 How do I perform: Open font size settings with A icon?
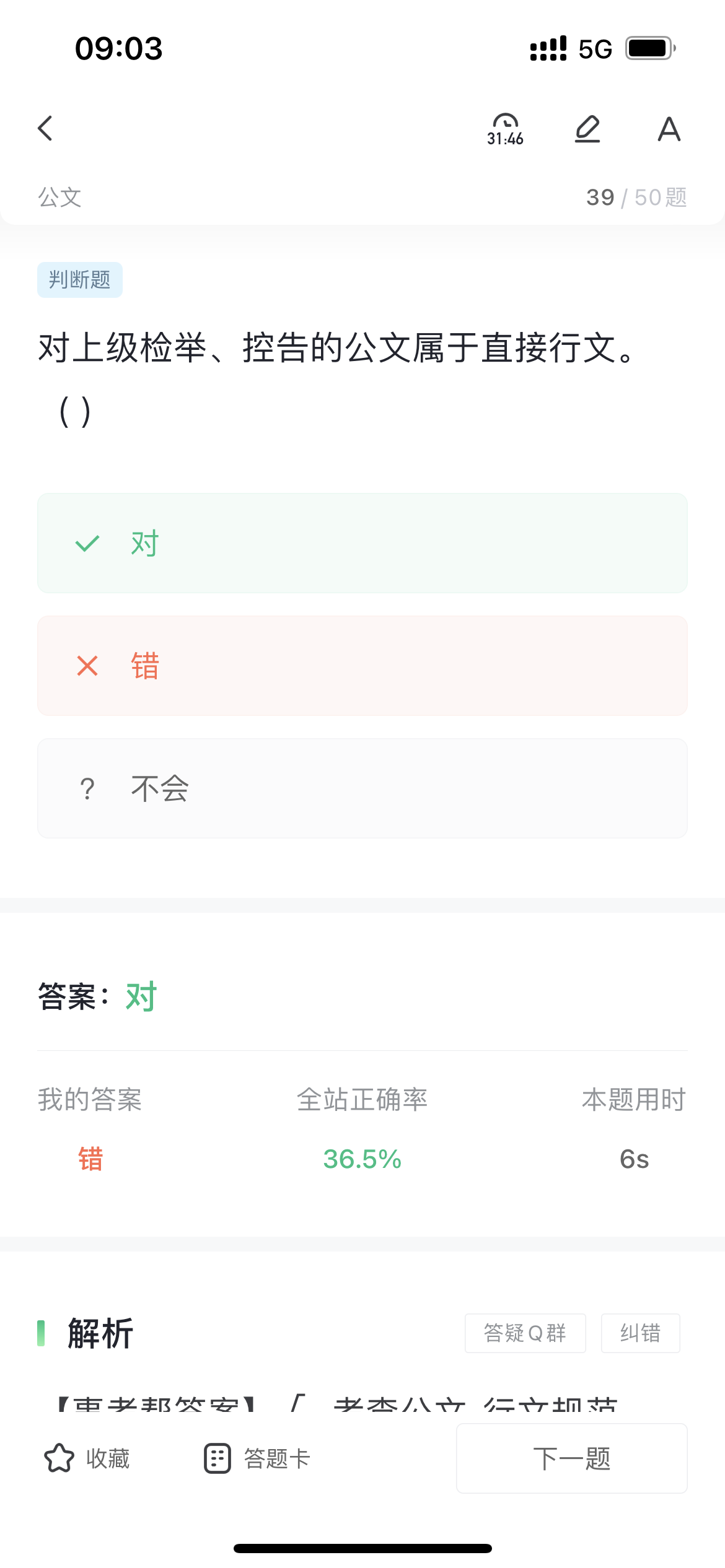click(669, 129)
